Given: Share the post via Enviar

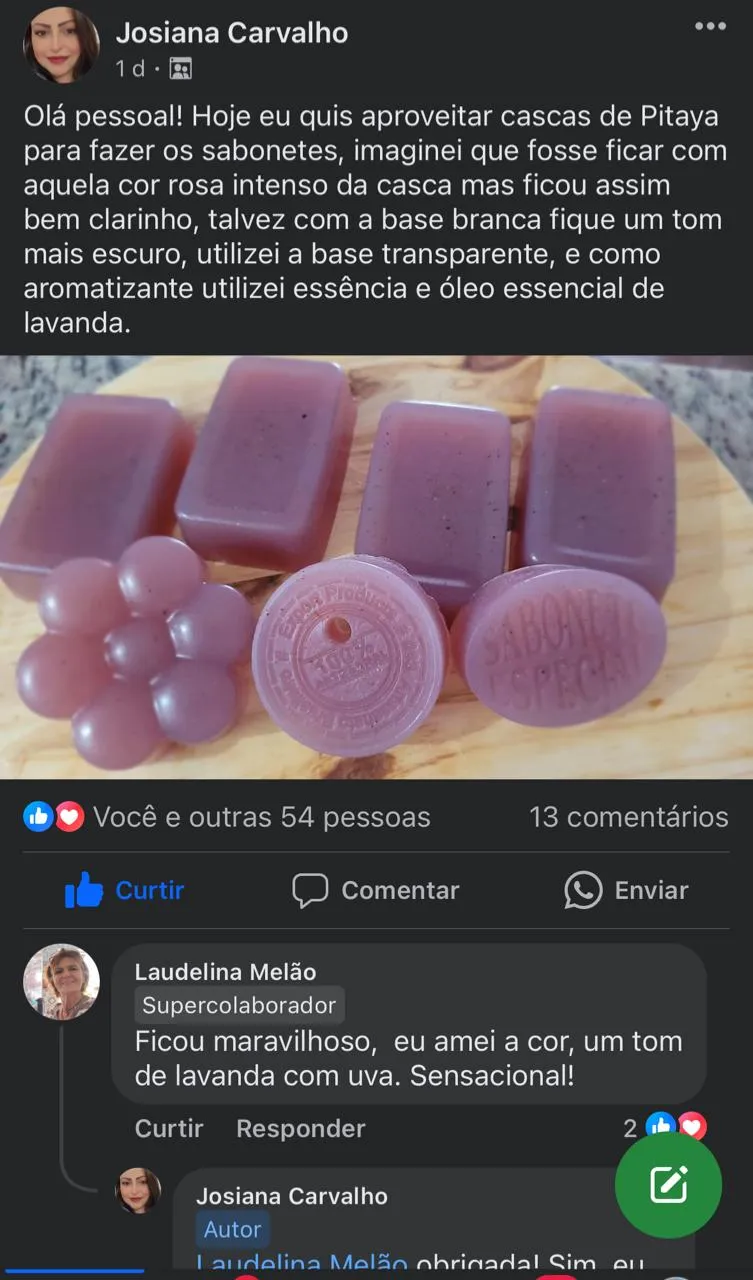Looking at the screenshot, I should pos(626,890).
